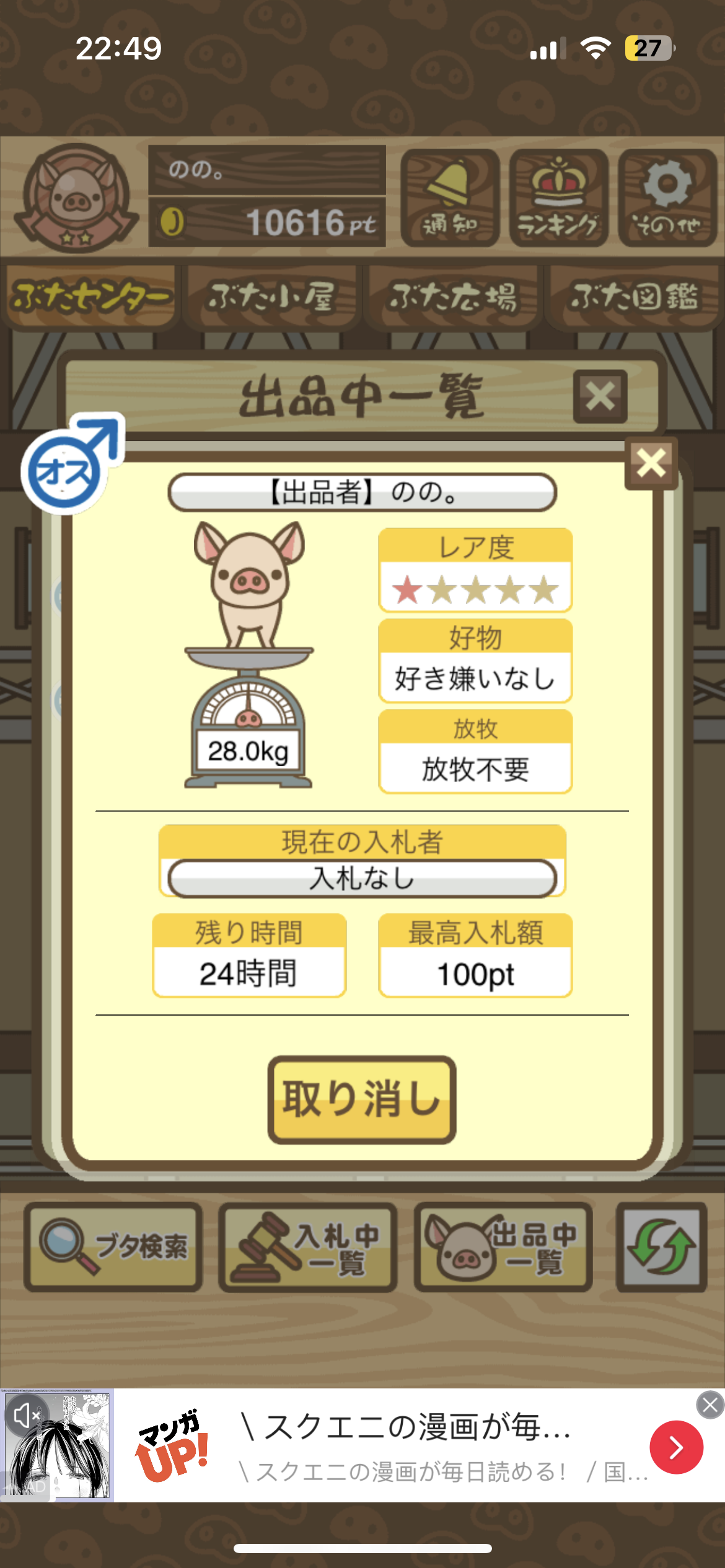725x1568 pixels.
Task: Close the 出品中一覧 list panel
Action: pos(600,396)
